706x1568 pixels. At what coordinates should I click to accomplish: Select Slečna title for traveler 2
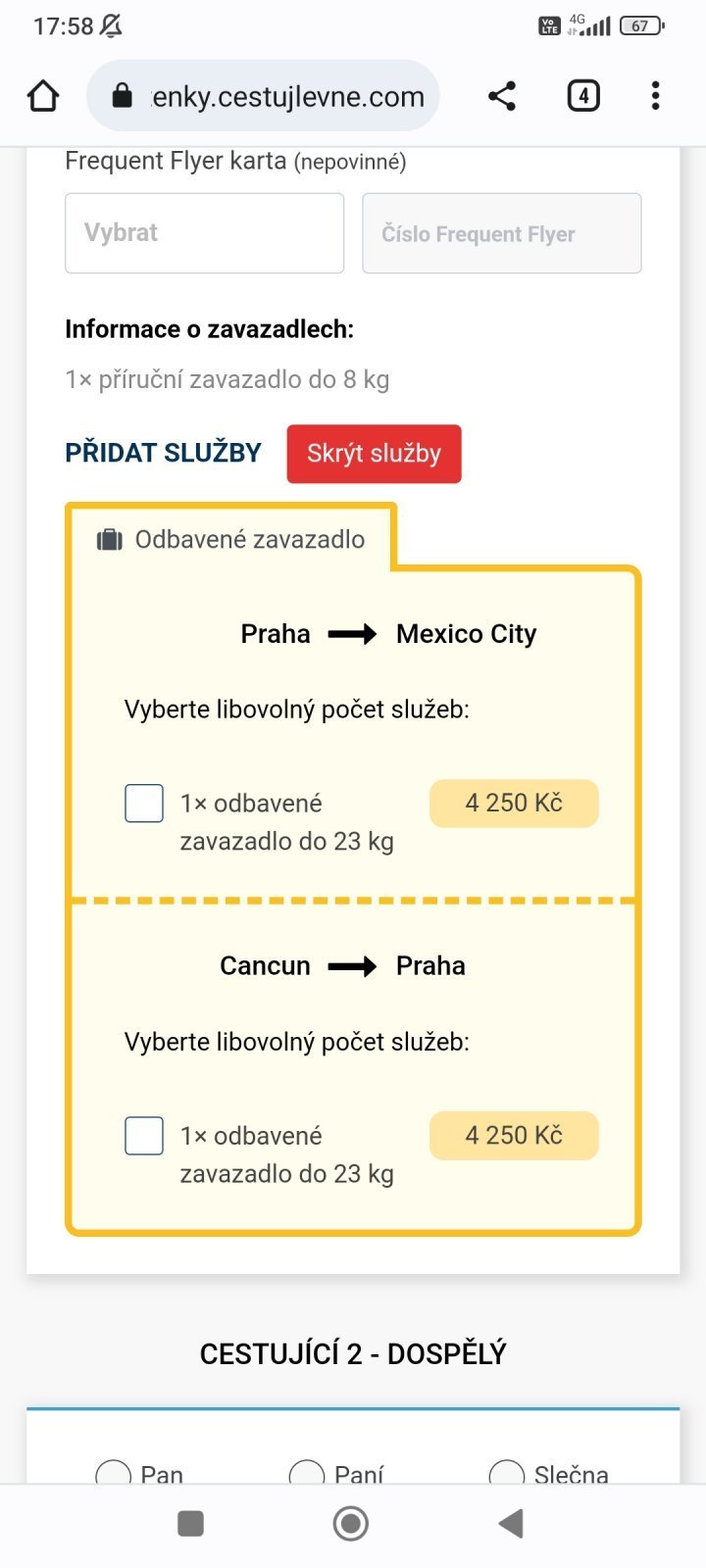click(506, 1473)
